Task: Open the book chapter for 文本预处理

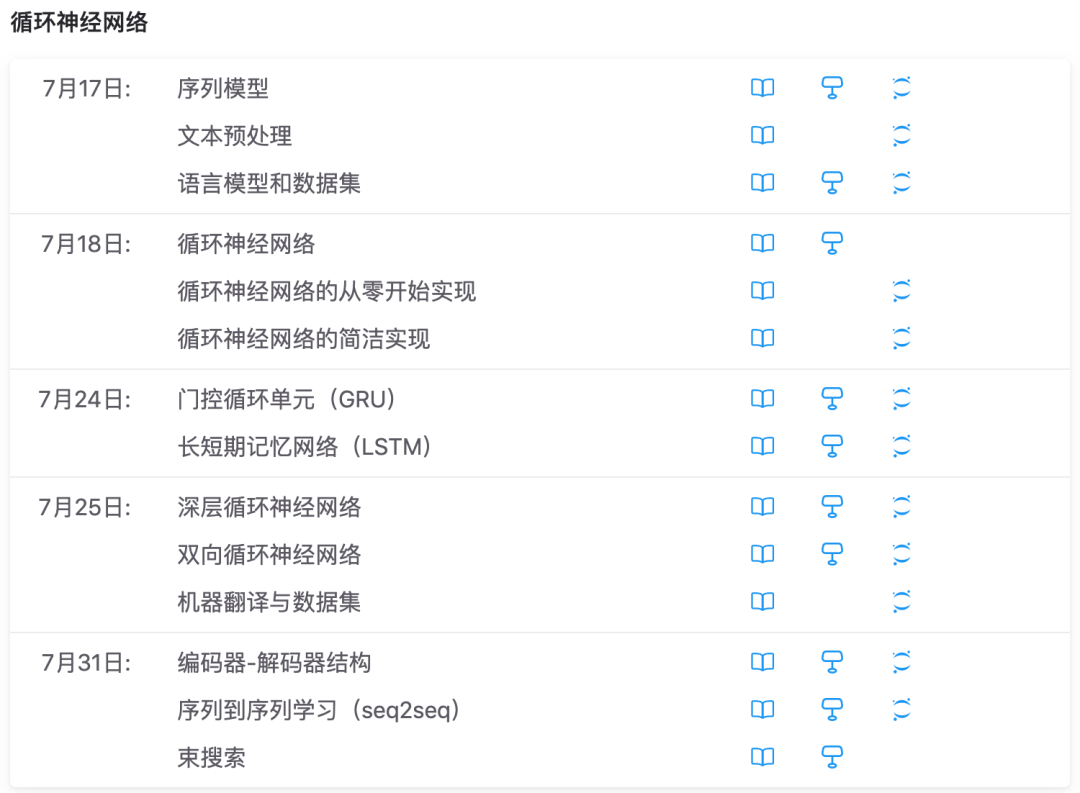Action: [x=762, y=135]
